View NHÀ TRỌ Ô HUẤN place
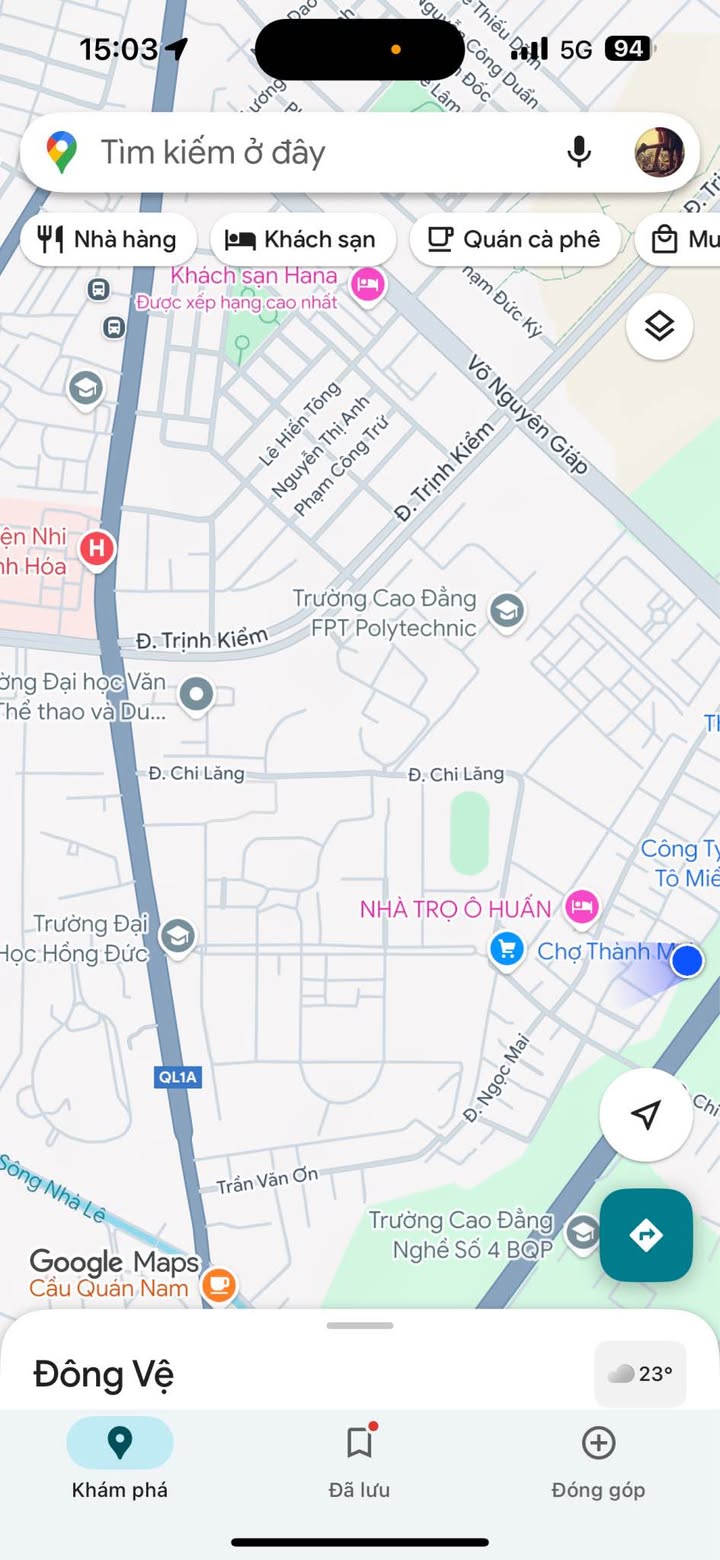 click(x=581, y=907)
